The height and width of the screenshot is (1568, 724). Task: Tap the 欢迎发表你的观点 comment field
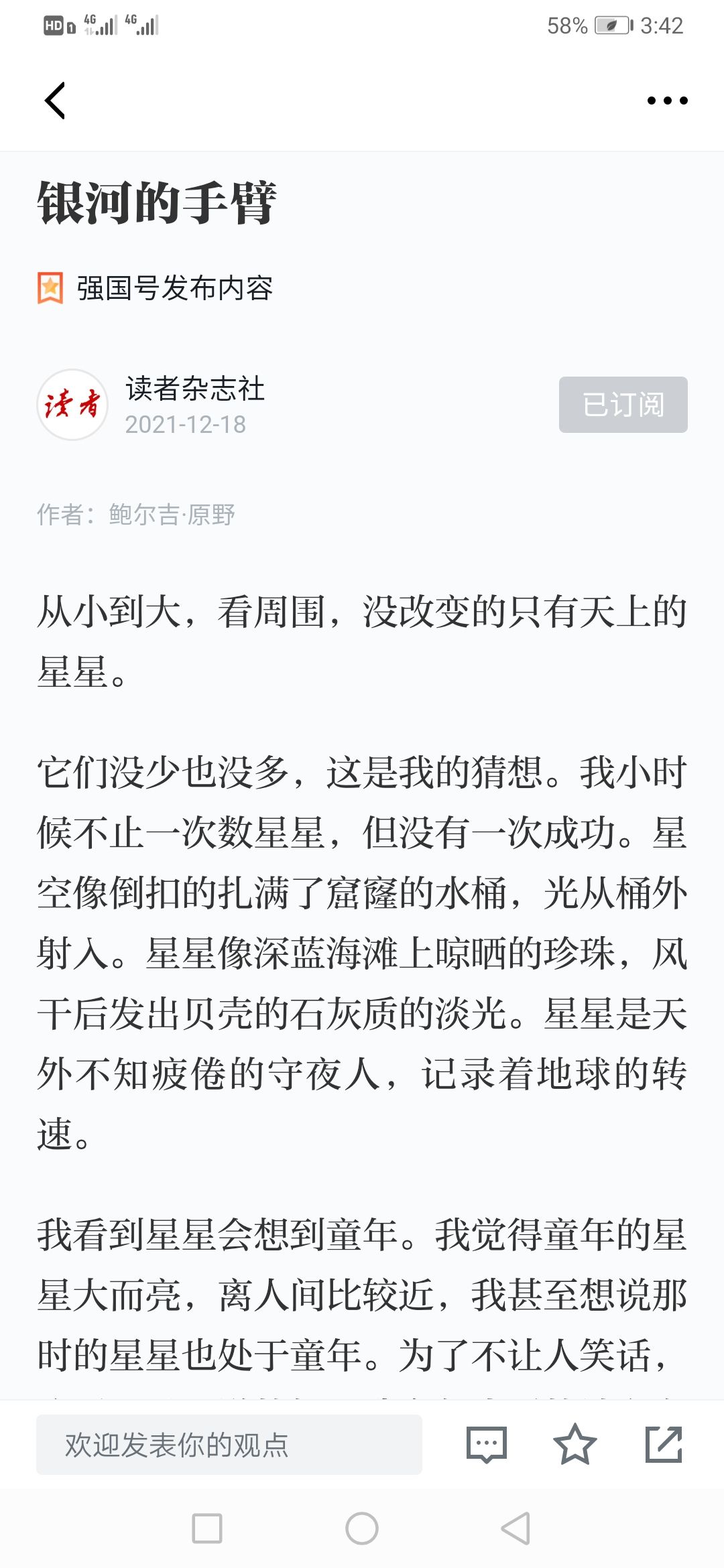point(229,1445)
